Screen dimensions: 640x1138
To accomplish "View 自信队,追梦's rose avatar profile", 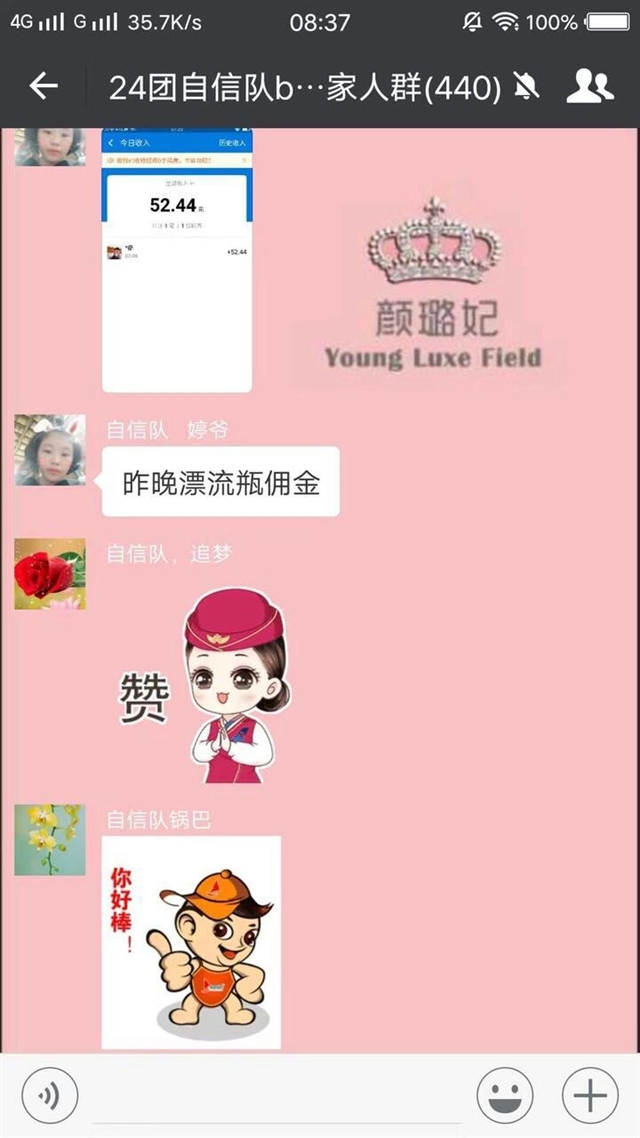I will [x=50, y=573].
